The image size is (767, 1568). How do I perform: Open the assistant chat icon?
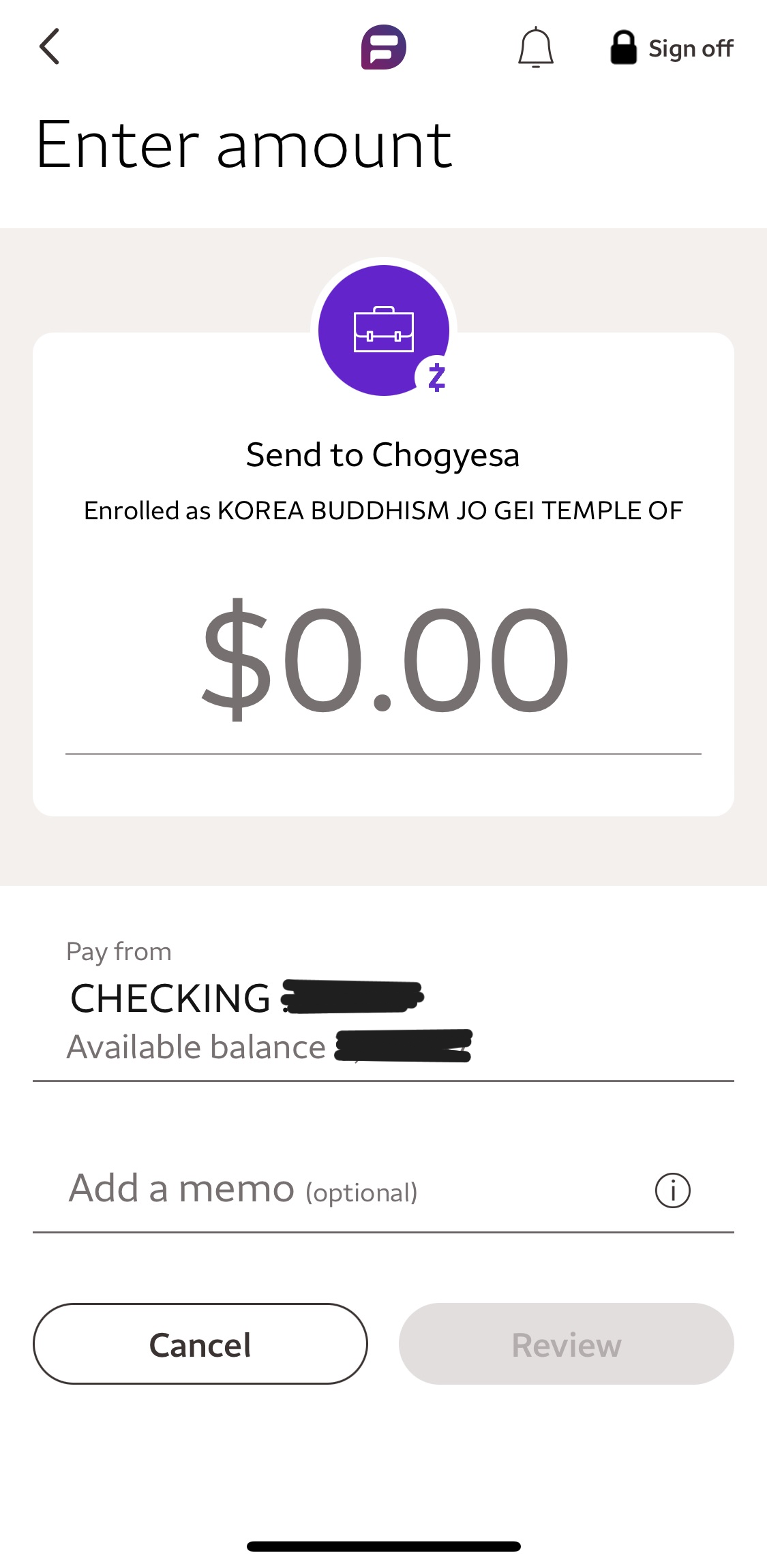point(384,47)
